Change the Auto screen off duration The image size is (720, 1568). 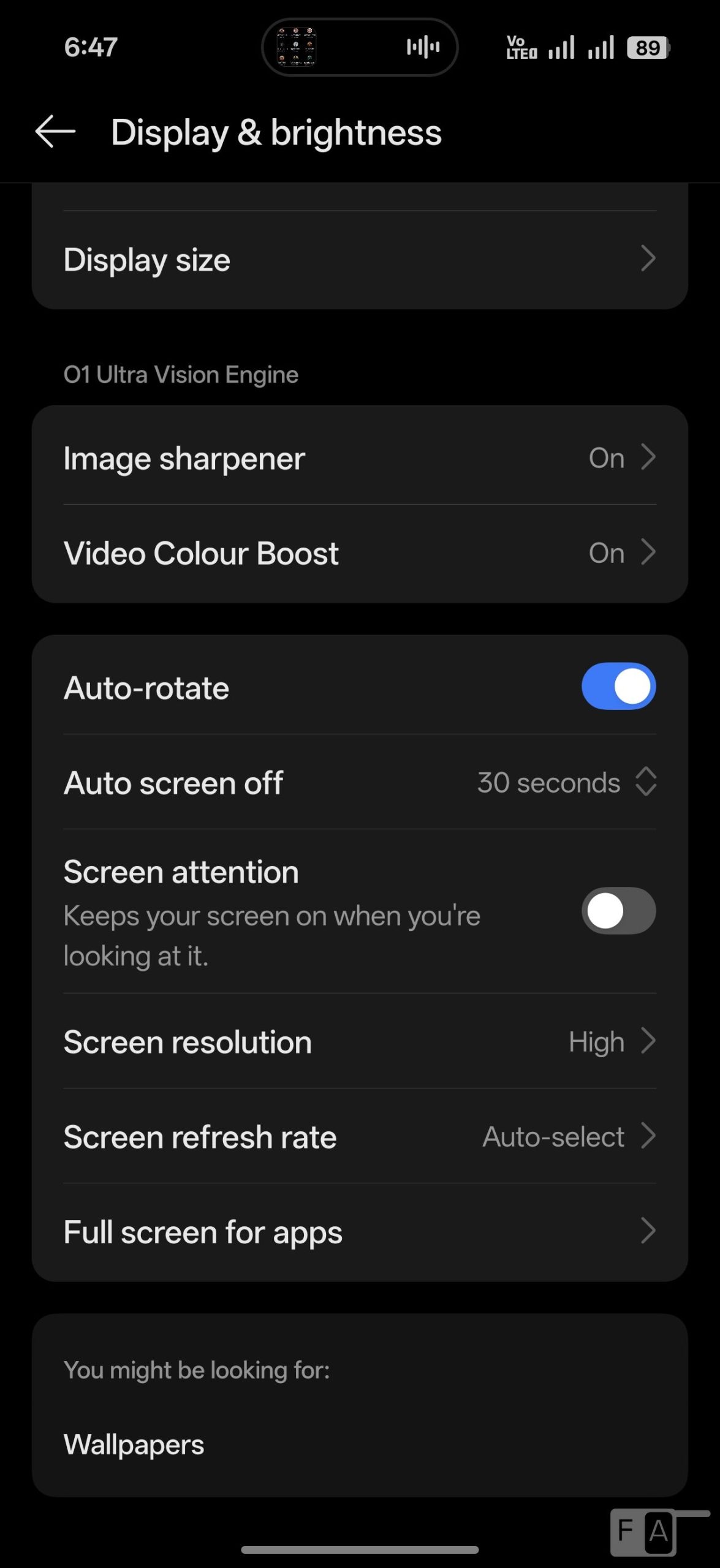(360, 782)
